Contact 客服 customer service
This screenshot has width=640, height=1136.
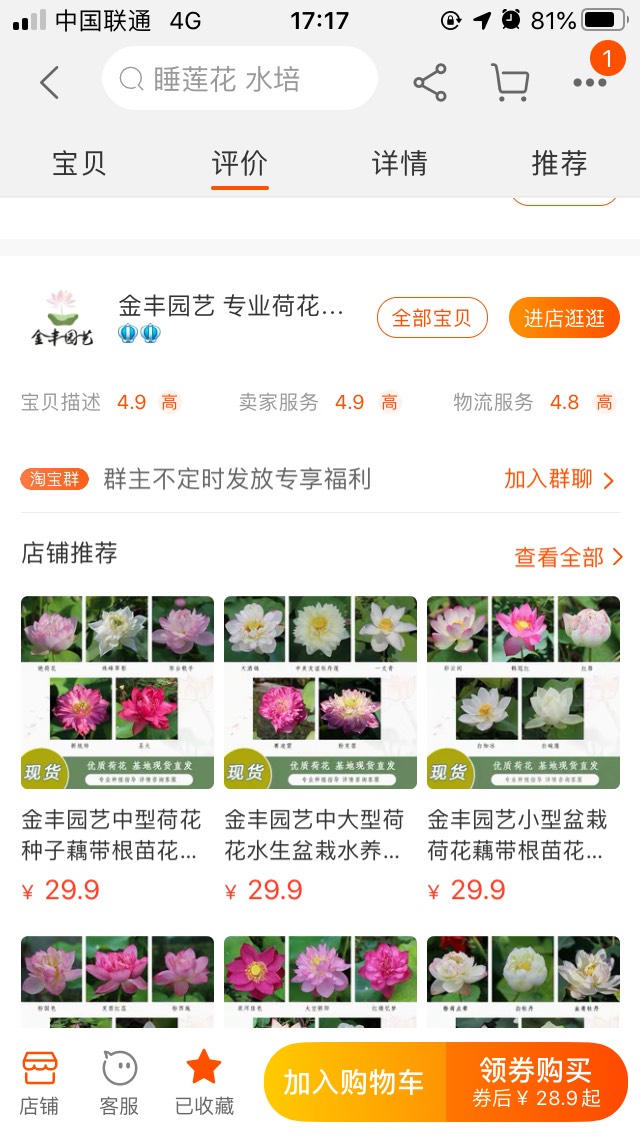point(119,1082)
